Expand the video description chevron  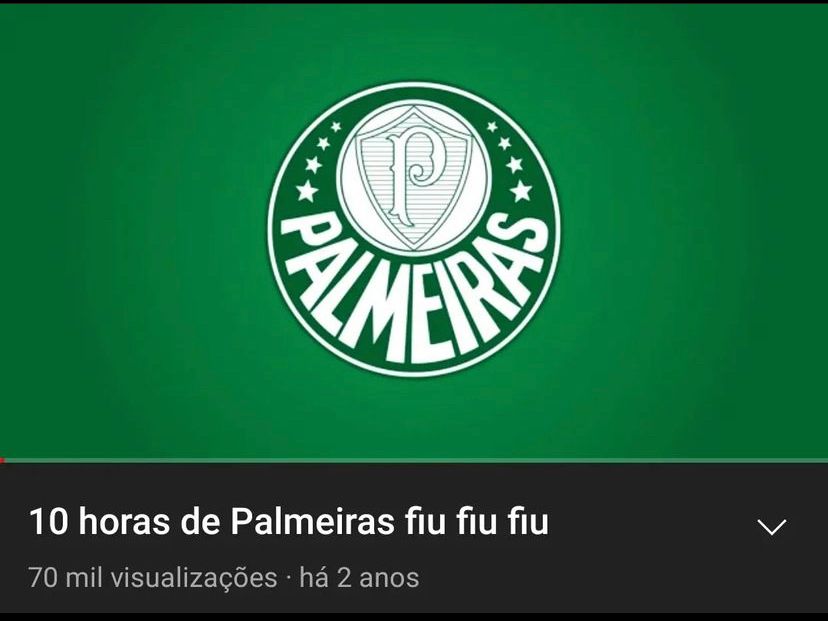tap(772, 527)
